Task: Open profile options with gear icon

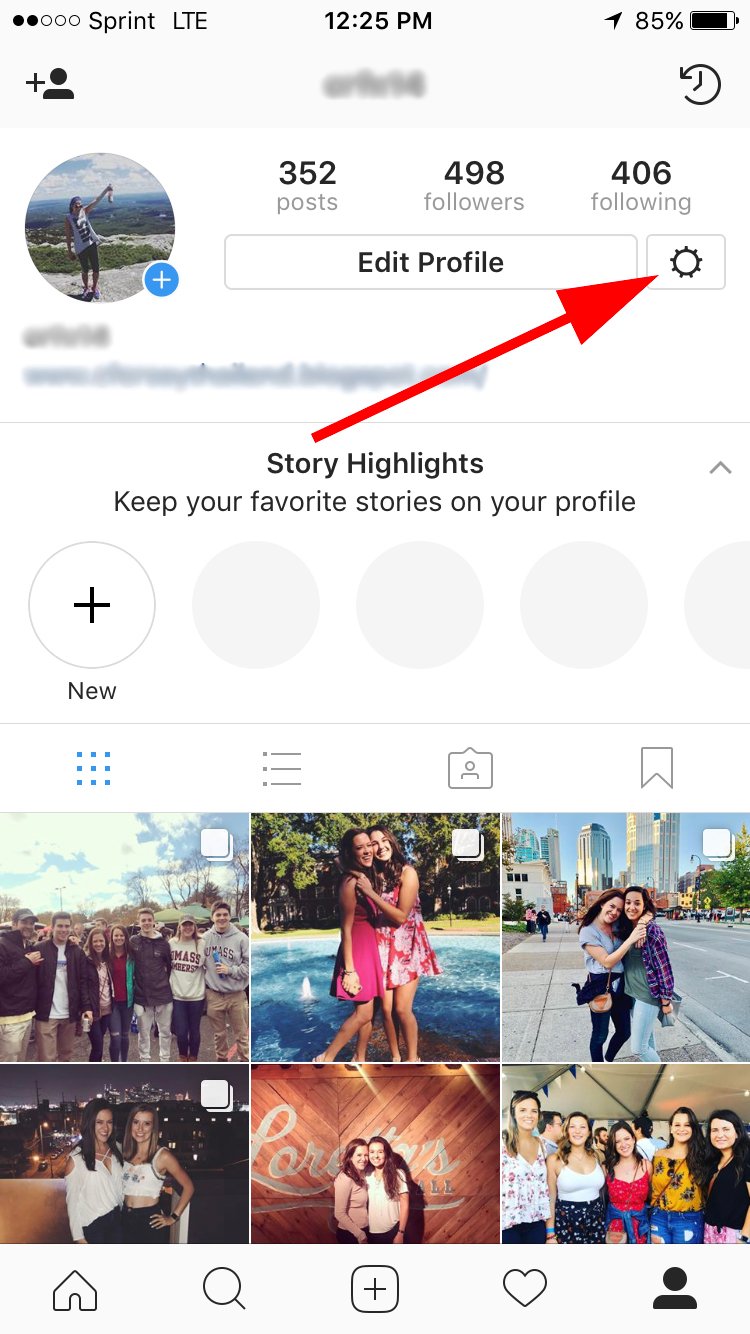Action: click(685, 262)
